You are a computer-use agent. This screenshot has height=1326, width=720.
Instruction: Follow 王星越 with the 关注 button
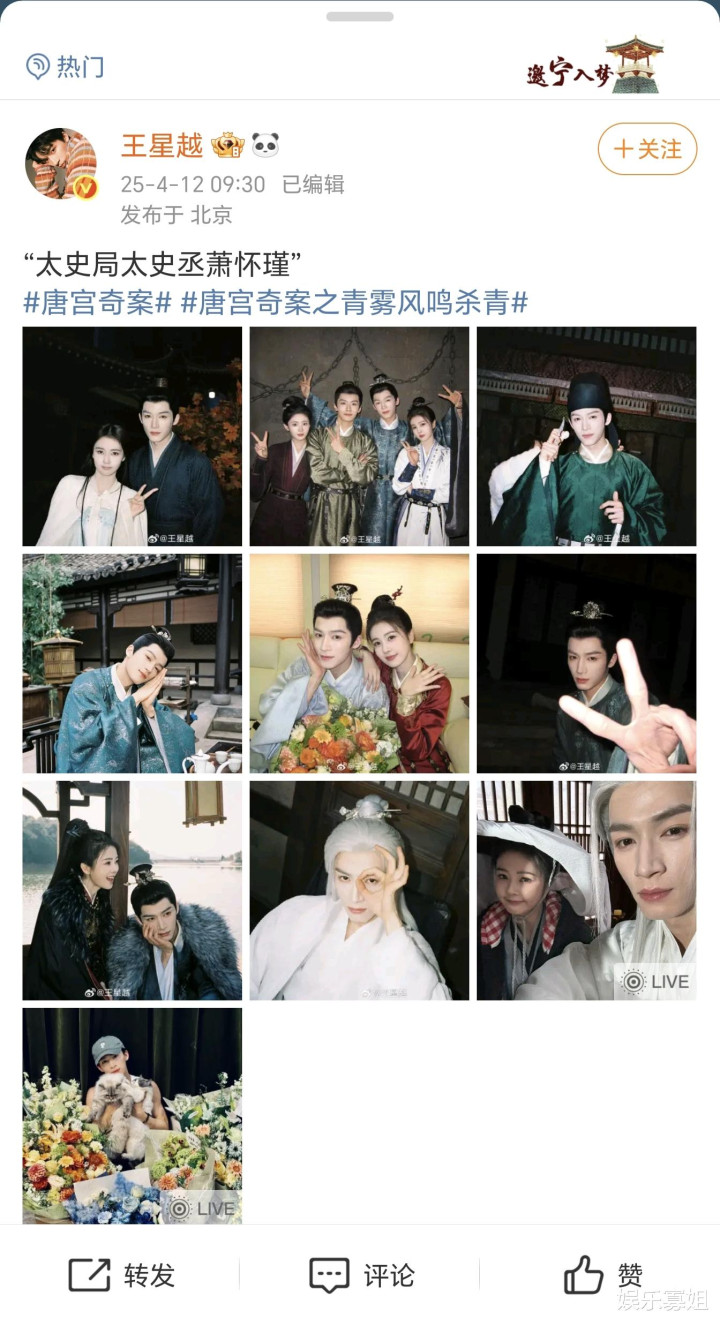point(647,149)
